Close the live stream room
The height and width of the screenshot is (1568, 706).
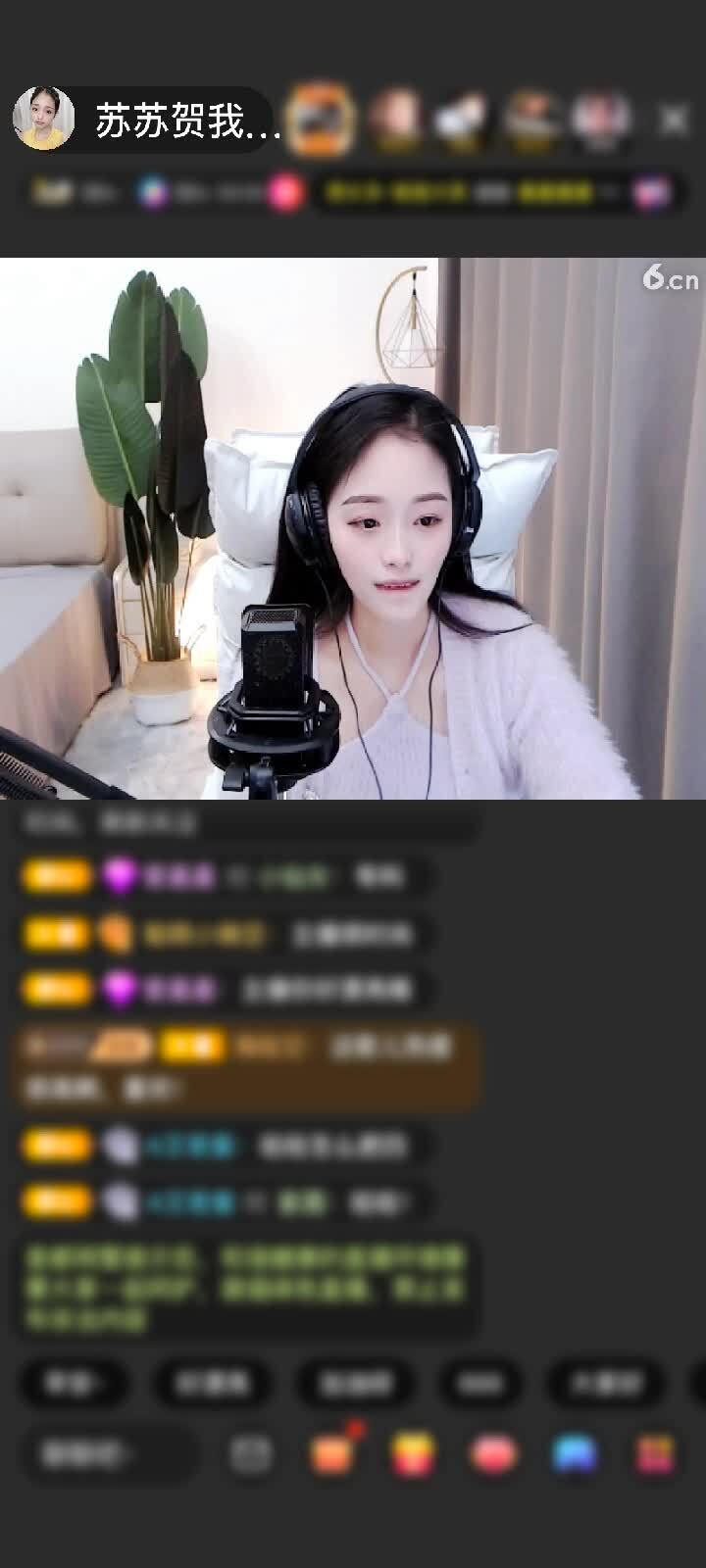coord(673,121)
